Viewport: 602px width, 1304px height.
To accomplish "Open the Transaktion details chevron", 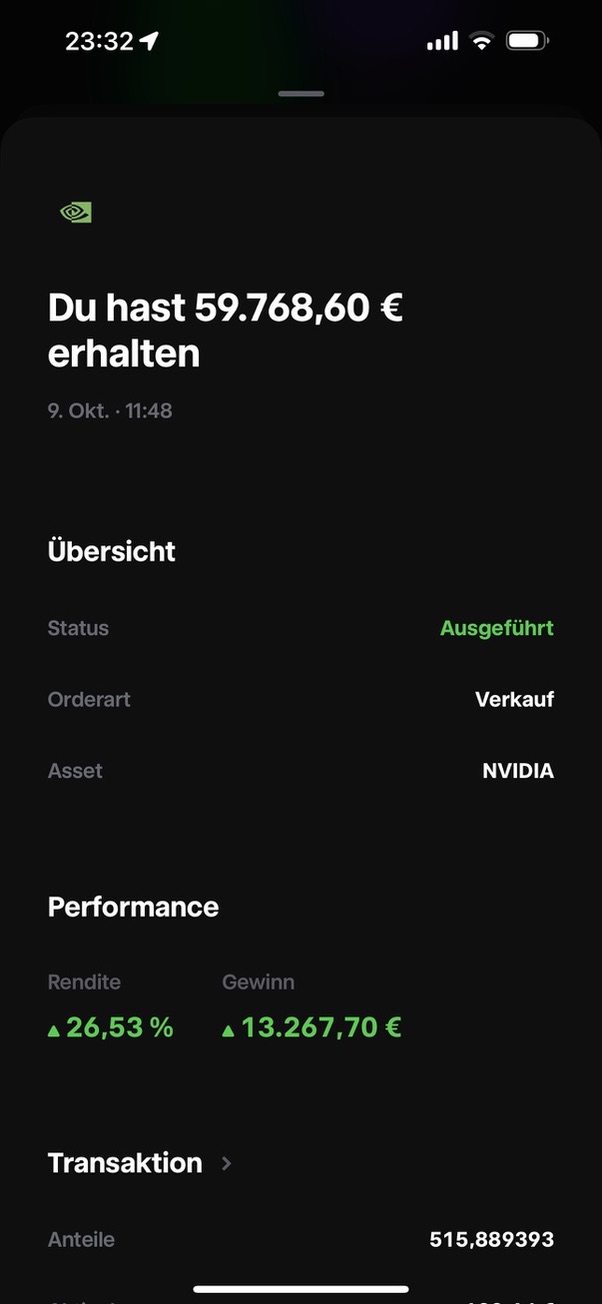I will coord(226,1163).
